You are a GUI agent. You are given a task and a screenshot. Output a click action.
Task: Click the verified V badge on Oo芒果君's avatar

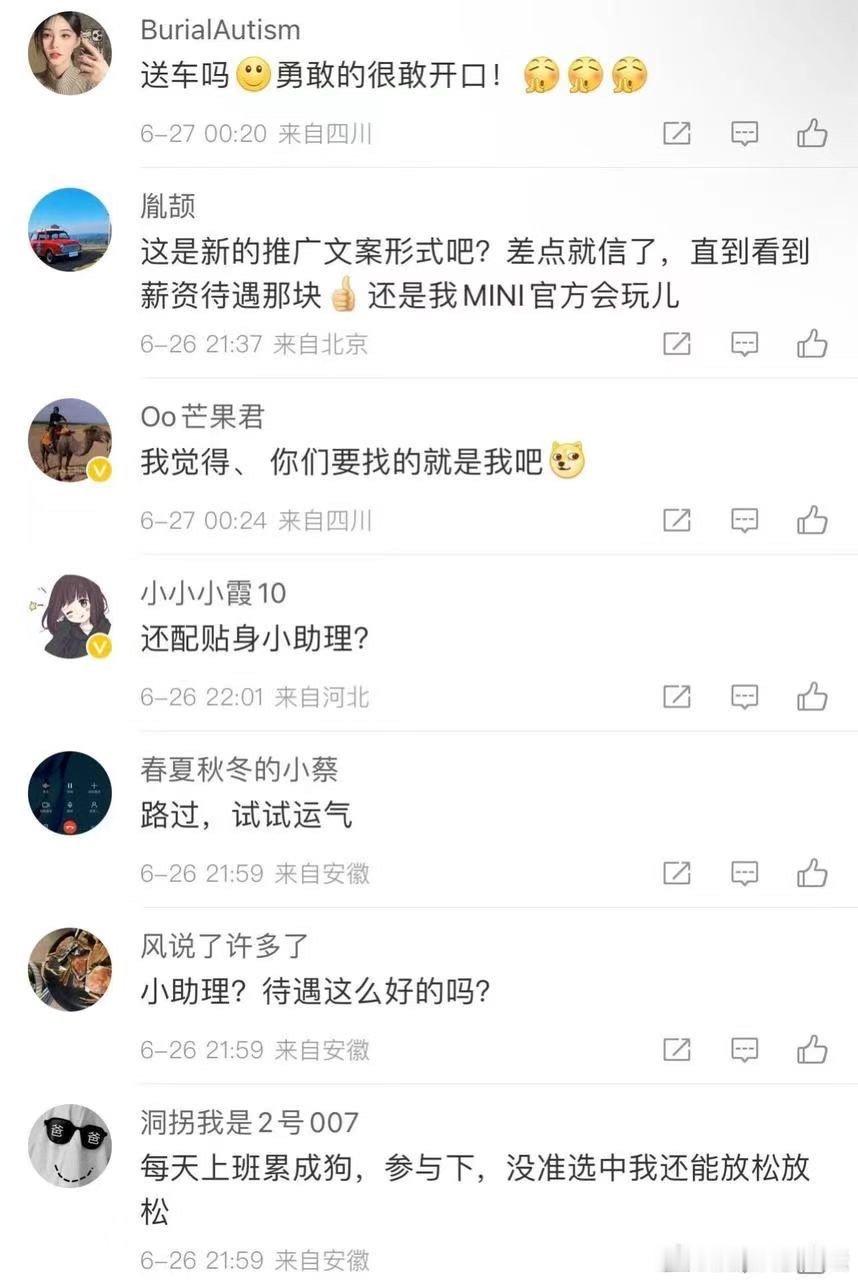pyautogui.click(x=98, y=468)
